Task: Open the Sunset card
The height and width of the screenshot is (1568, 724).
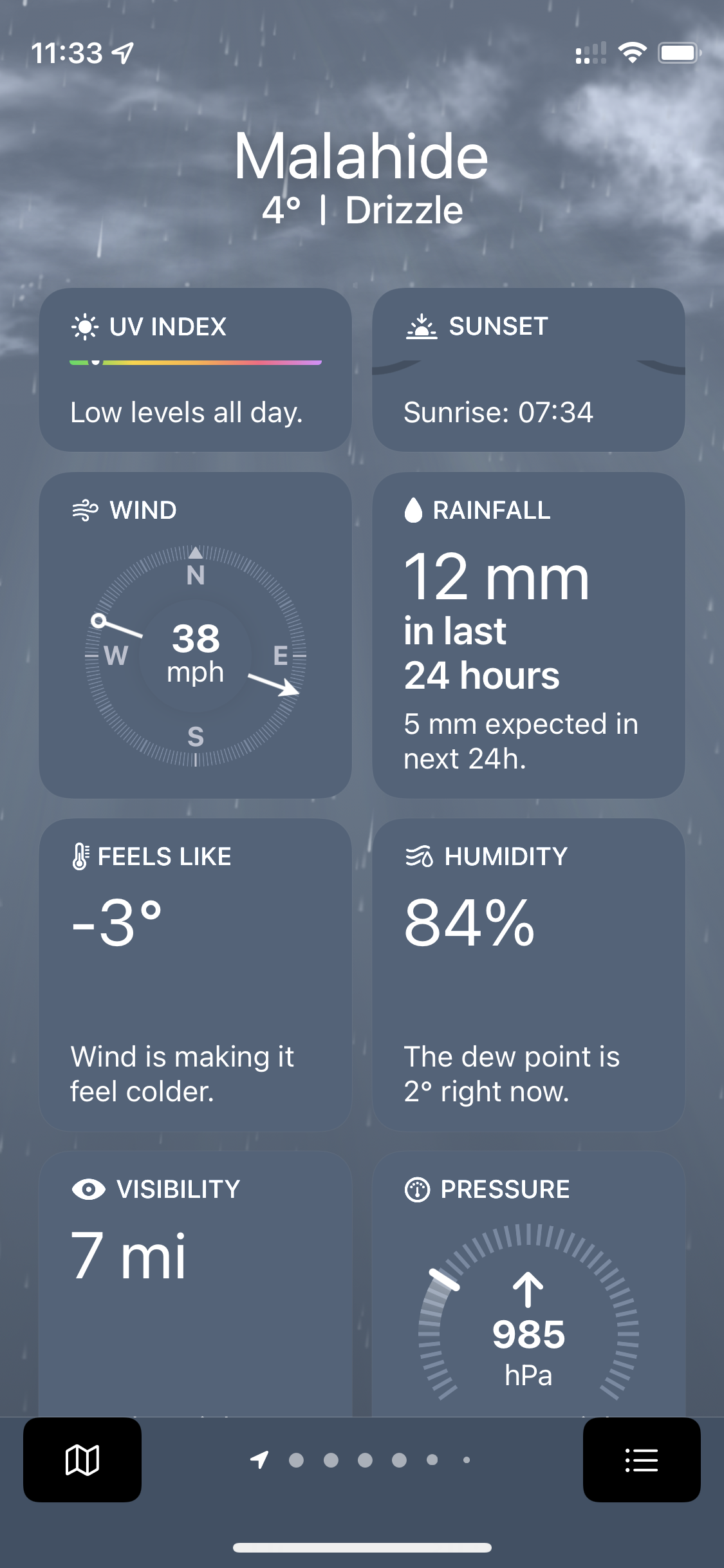Action: [x=528, y=369]
